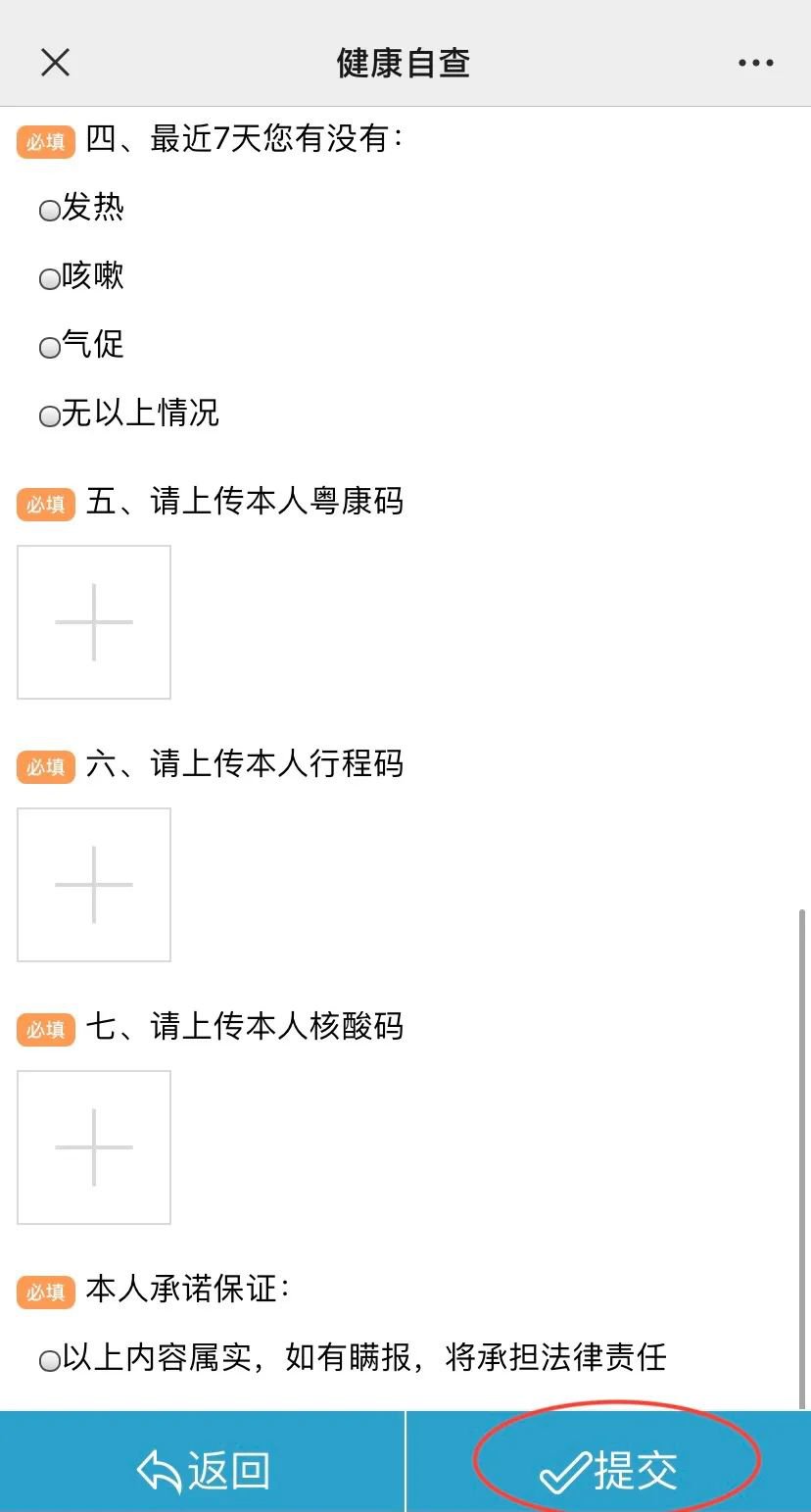Open the three-dot overflow menu
The width and height of the screenshot is (811, 1512).
(x=755, y=63)
